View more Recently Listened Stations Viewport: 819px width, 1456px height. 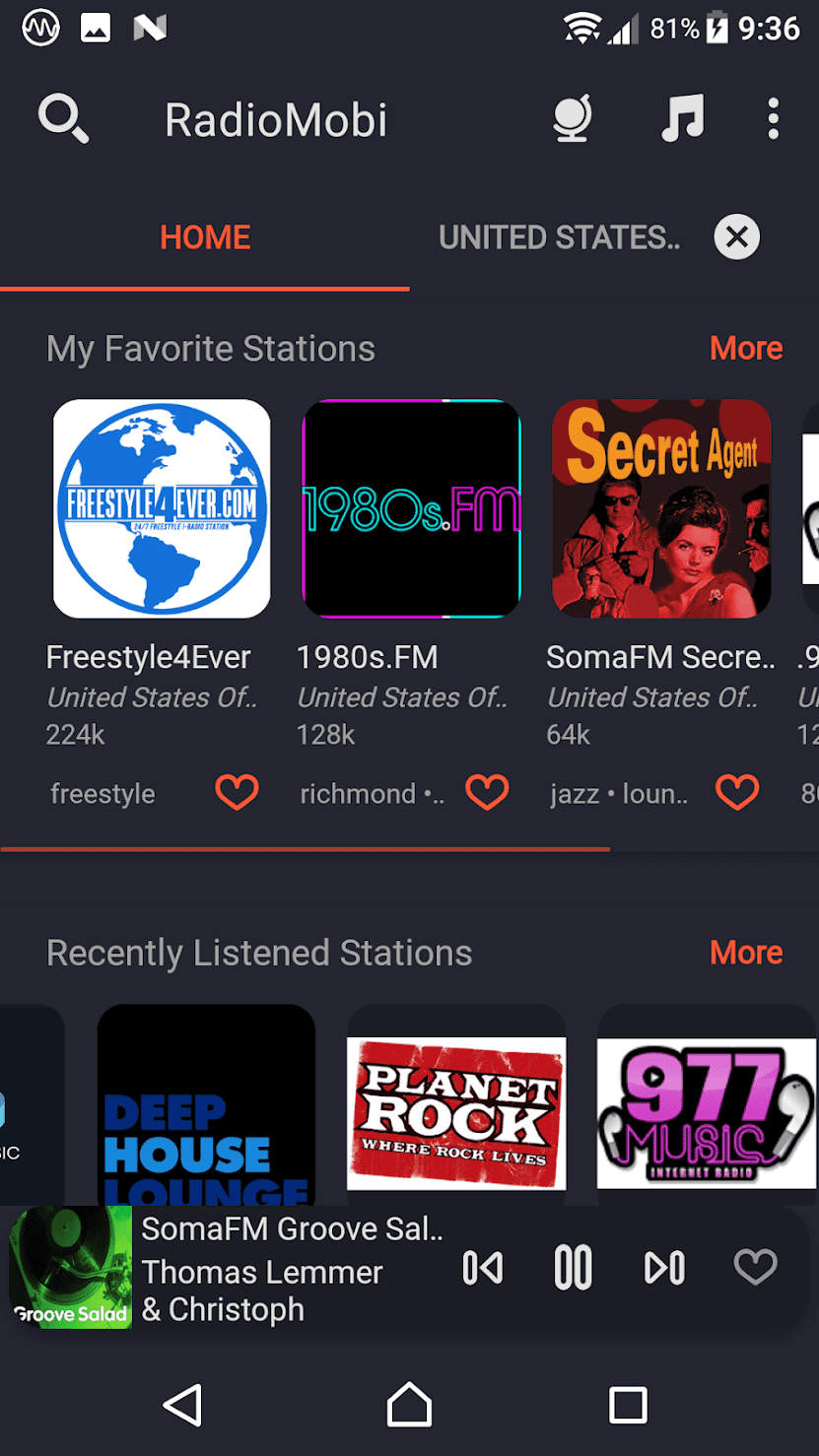click(x=746, y=953)
